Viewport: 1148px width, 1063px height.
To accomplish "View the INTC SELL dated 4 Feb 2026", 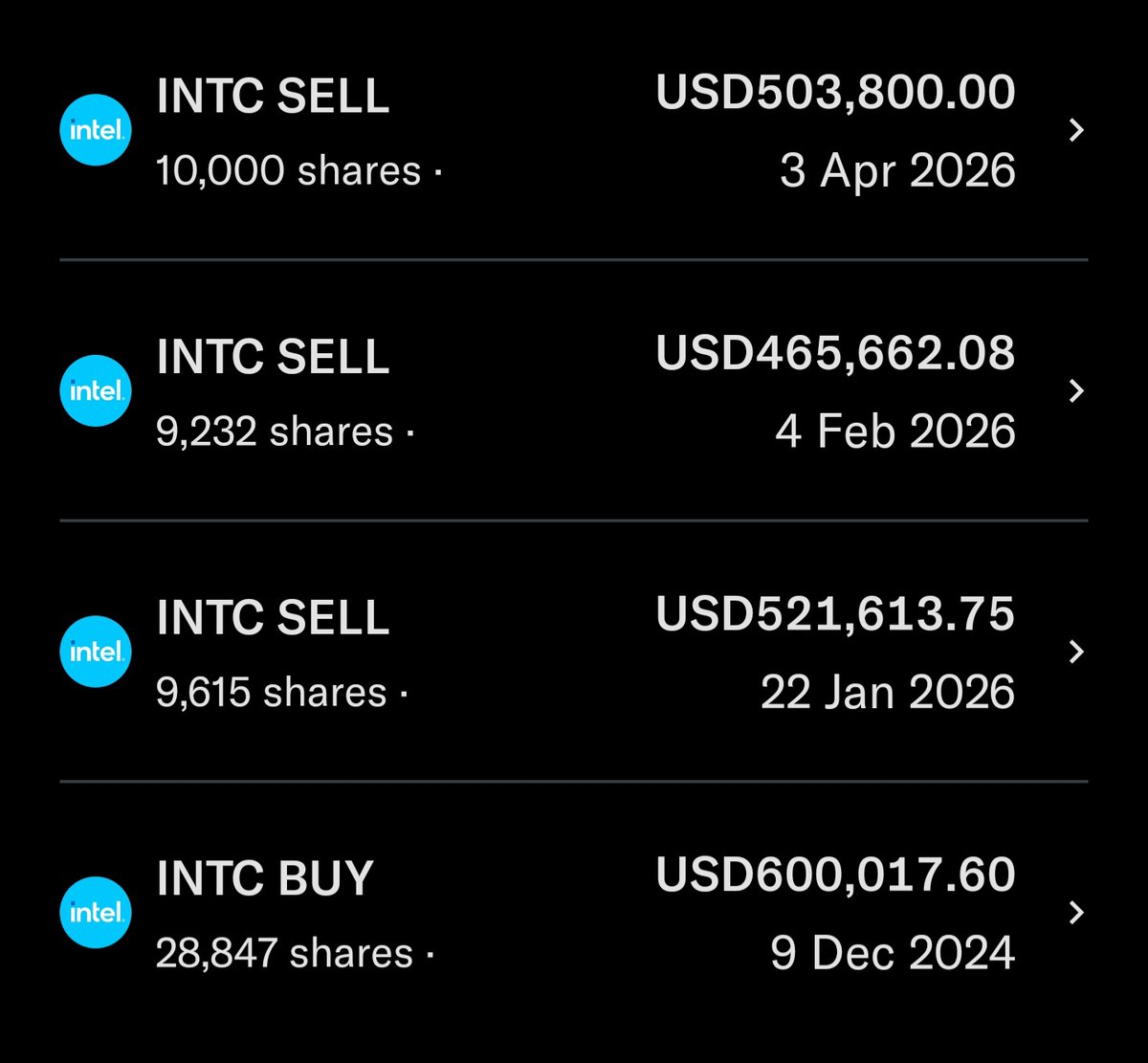I will point(574,391).
